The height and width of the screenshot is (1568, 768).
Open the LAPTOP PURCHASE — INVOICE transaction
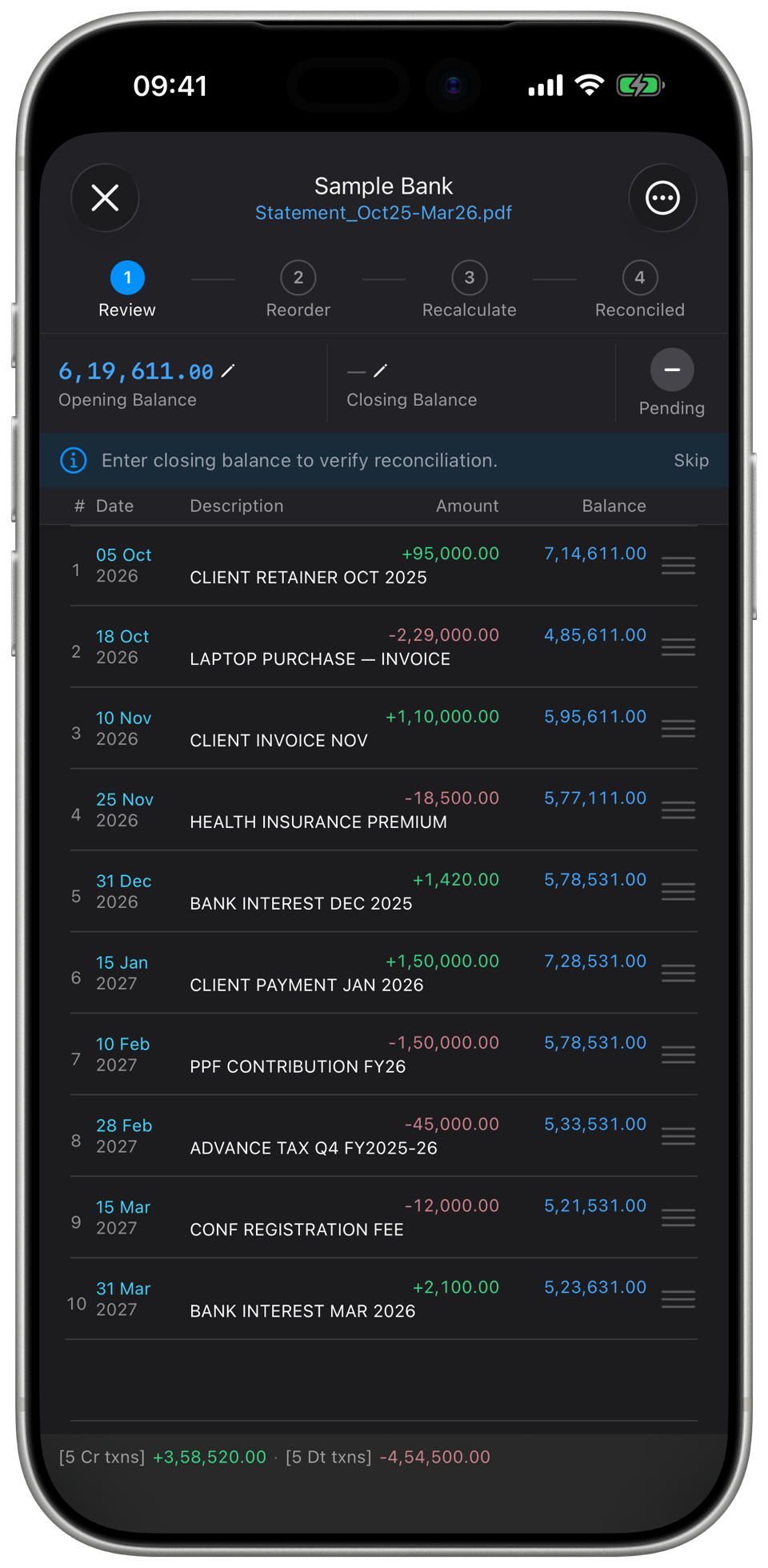click(x=384, y=647)
